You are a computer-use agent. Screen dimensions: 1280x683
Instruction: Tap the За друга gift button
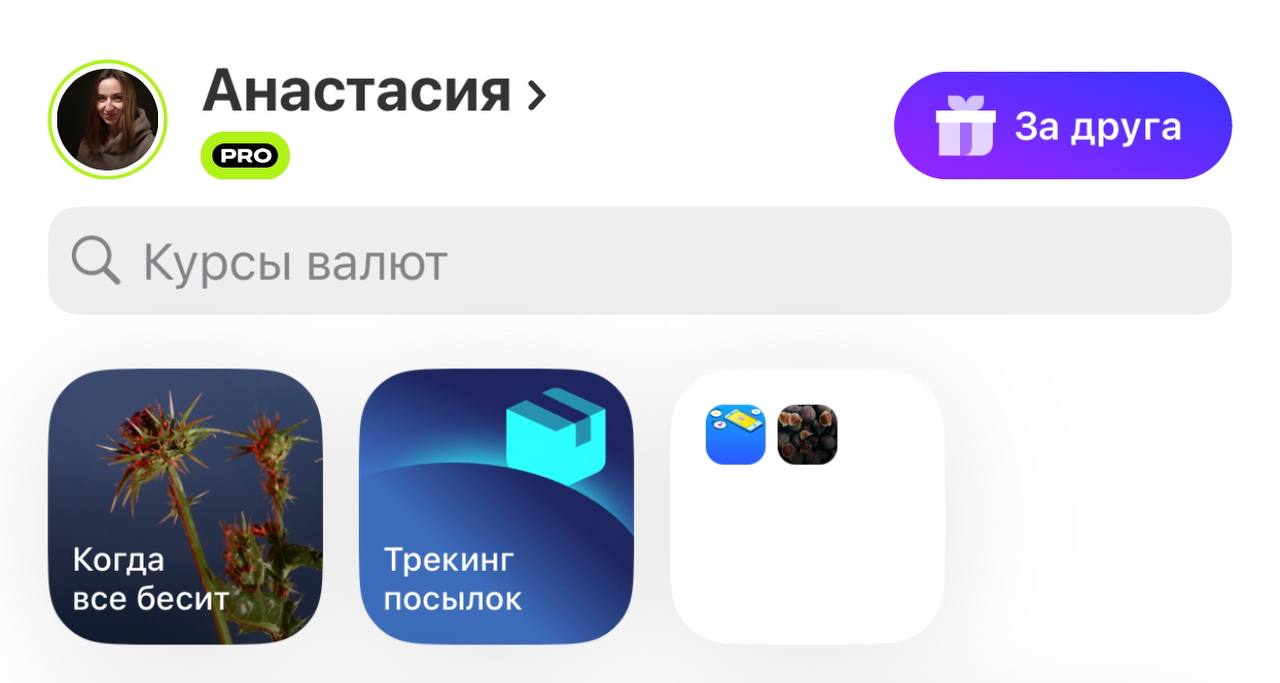coord(1062,126)
